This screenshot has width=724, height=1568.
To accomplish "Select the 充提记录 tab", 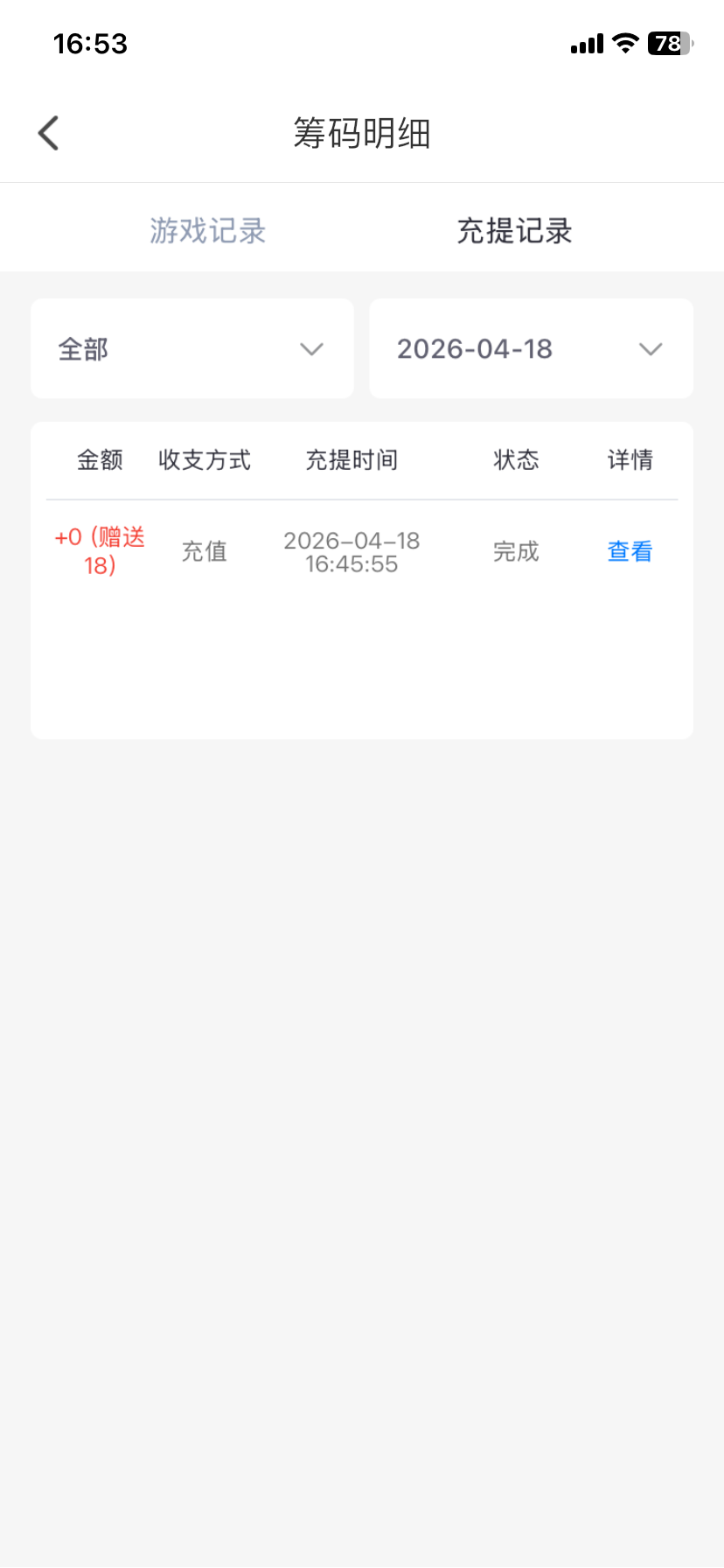I will [x=514, y=231].
